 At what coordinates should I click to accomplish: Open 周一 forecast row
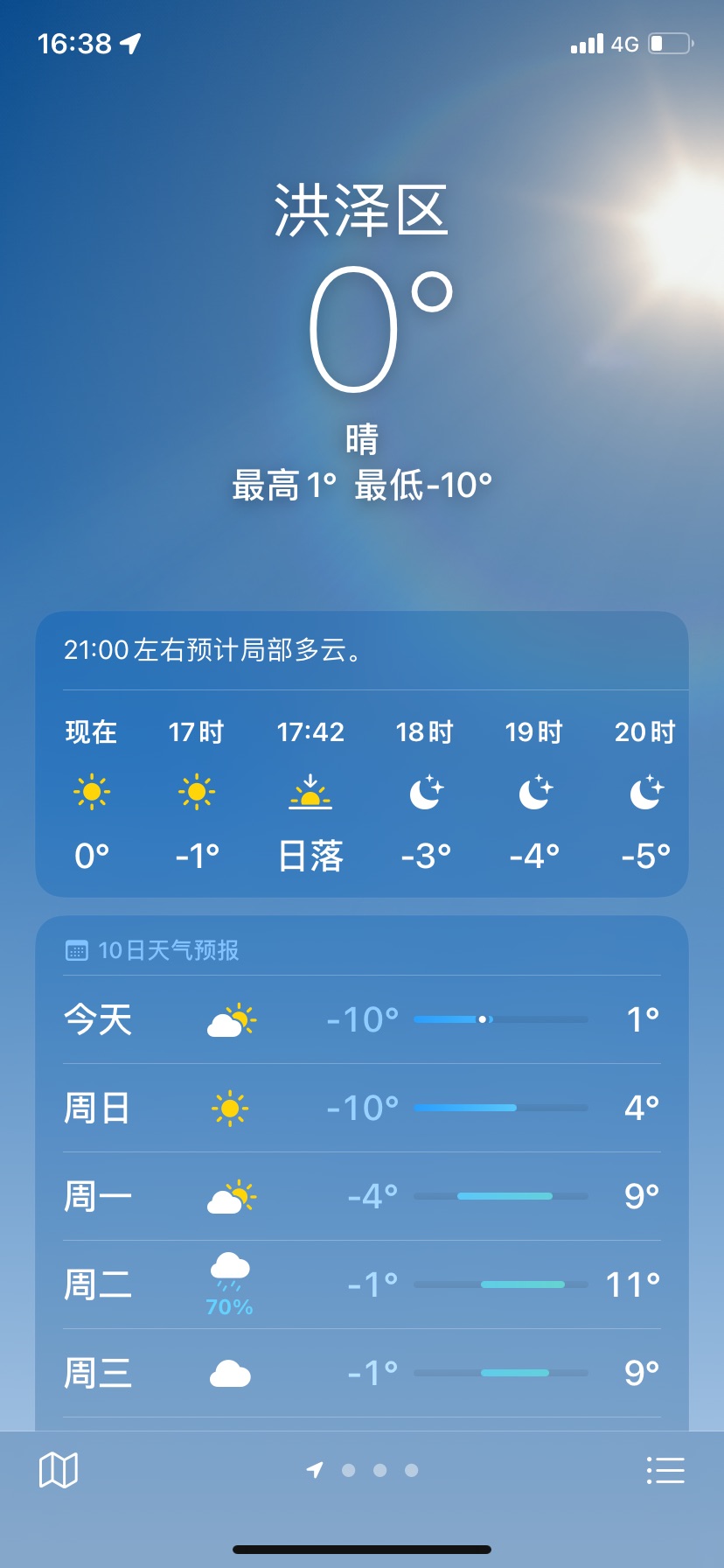(362, 1196)
